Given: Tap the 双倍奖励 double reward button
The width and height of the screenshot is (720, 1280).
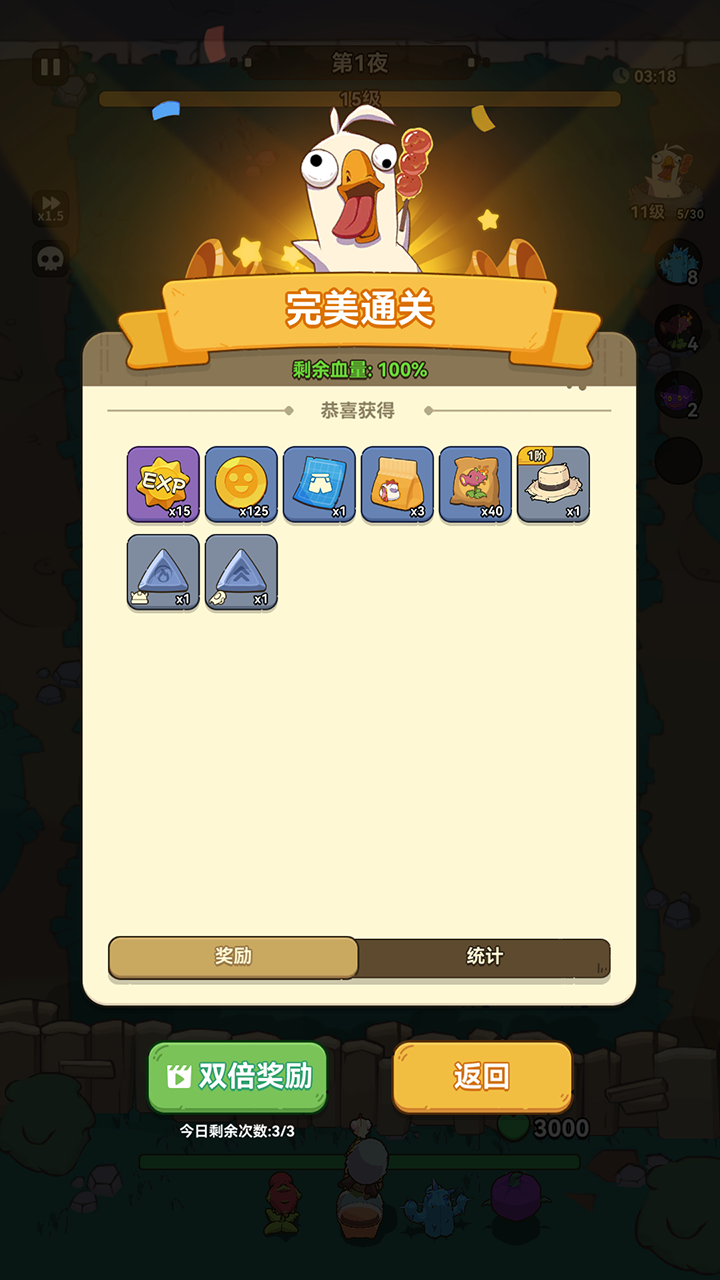Looking at the screenshot, I should click(238, 1076).
